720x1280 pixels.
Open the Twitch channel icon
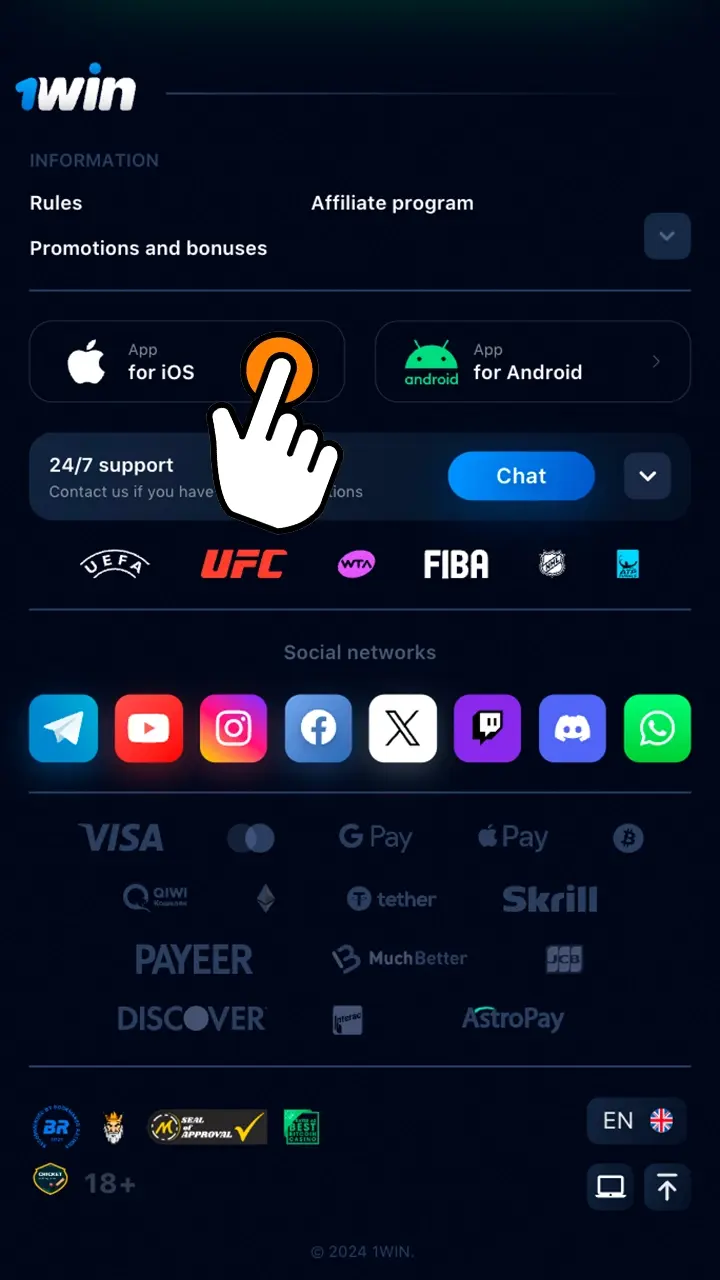pos(487,728)
